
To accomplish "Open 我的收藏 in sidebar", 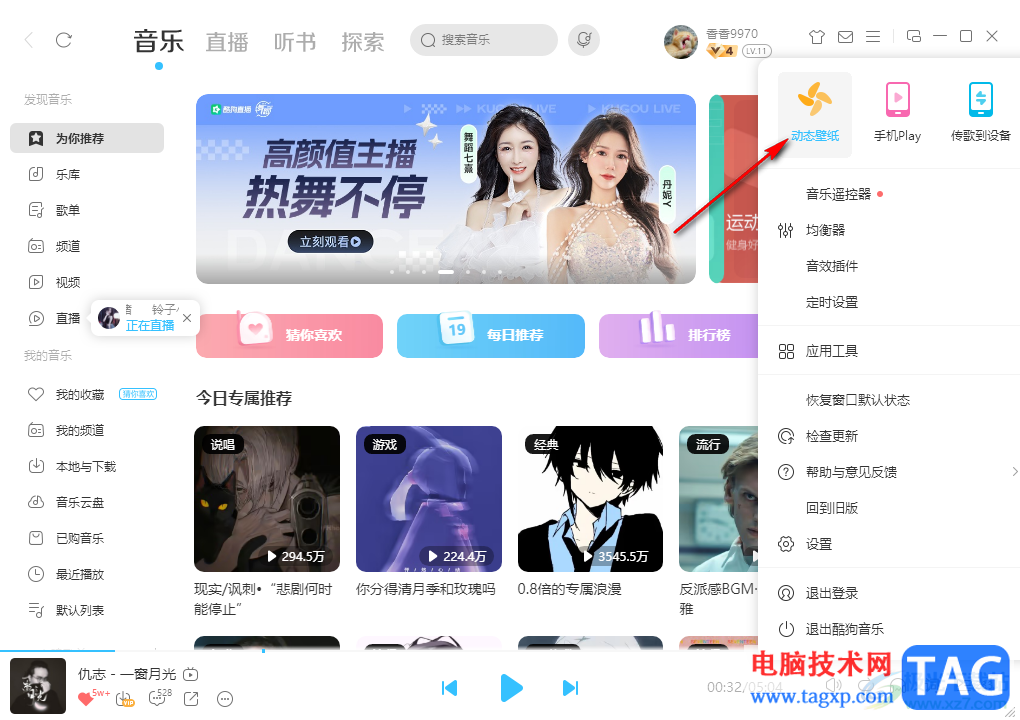I will [79, 394].
